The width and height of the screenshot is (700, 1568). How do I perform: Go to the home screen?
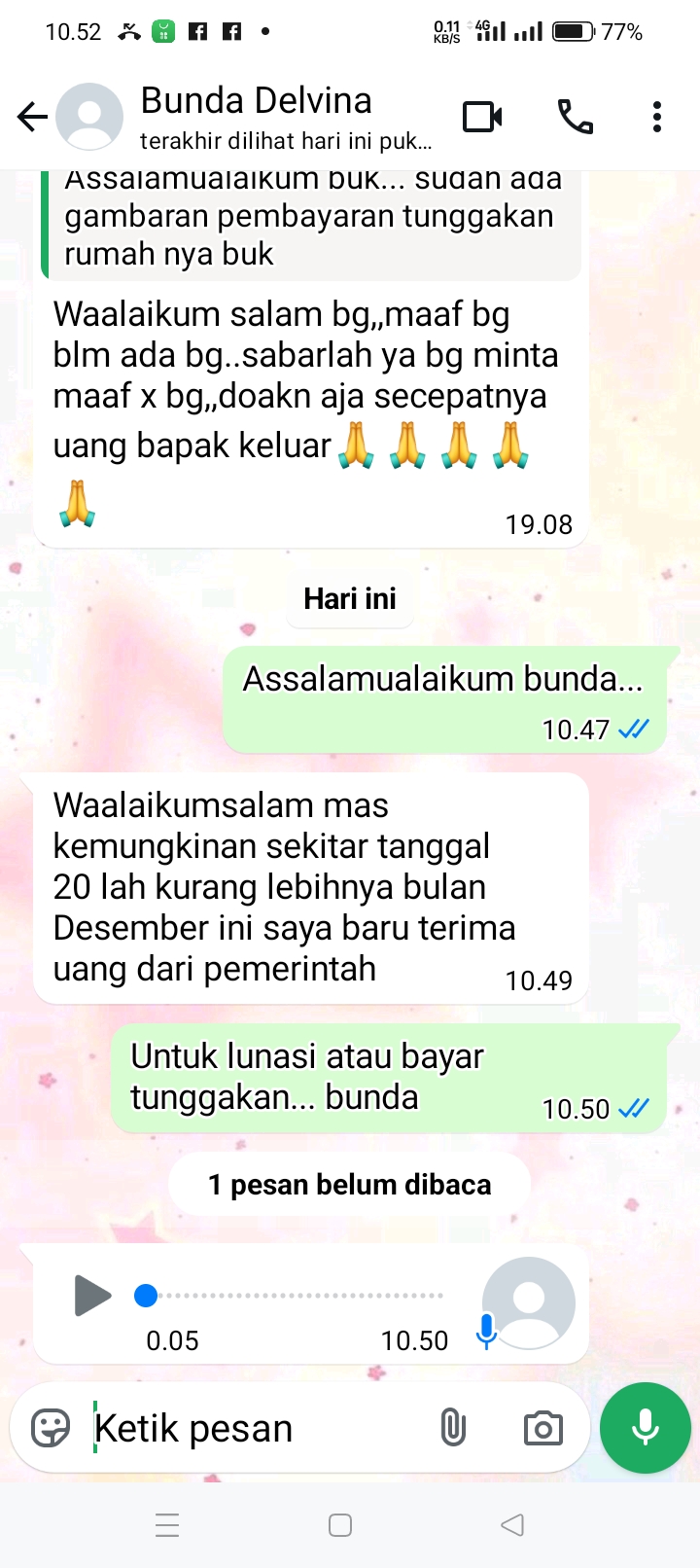tap(340, 1525)
